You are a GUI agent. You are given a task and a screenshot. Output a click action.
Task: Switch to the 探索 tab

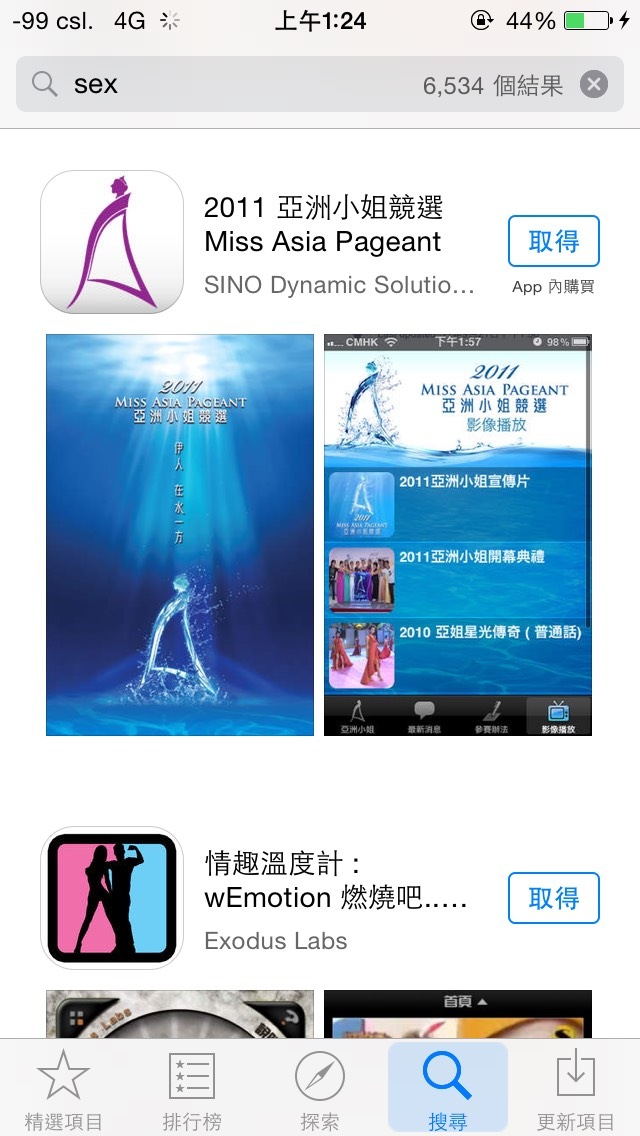coord(320,1088)
